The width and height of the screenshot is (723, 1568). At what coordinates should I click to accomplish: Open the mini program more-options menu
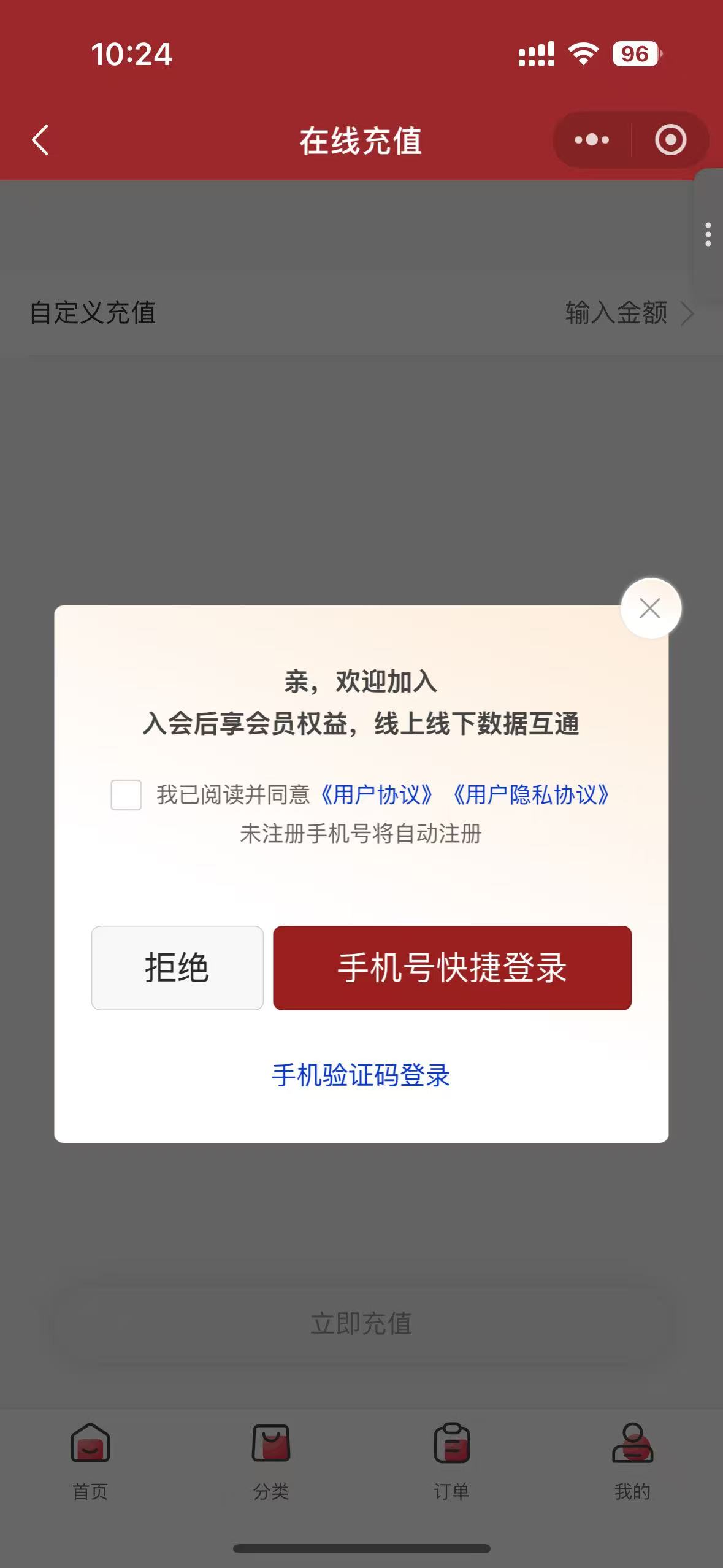pyautogui.click(x=592, y=140)
